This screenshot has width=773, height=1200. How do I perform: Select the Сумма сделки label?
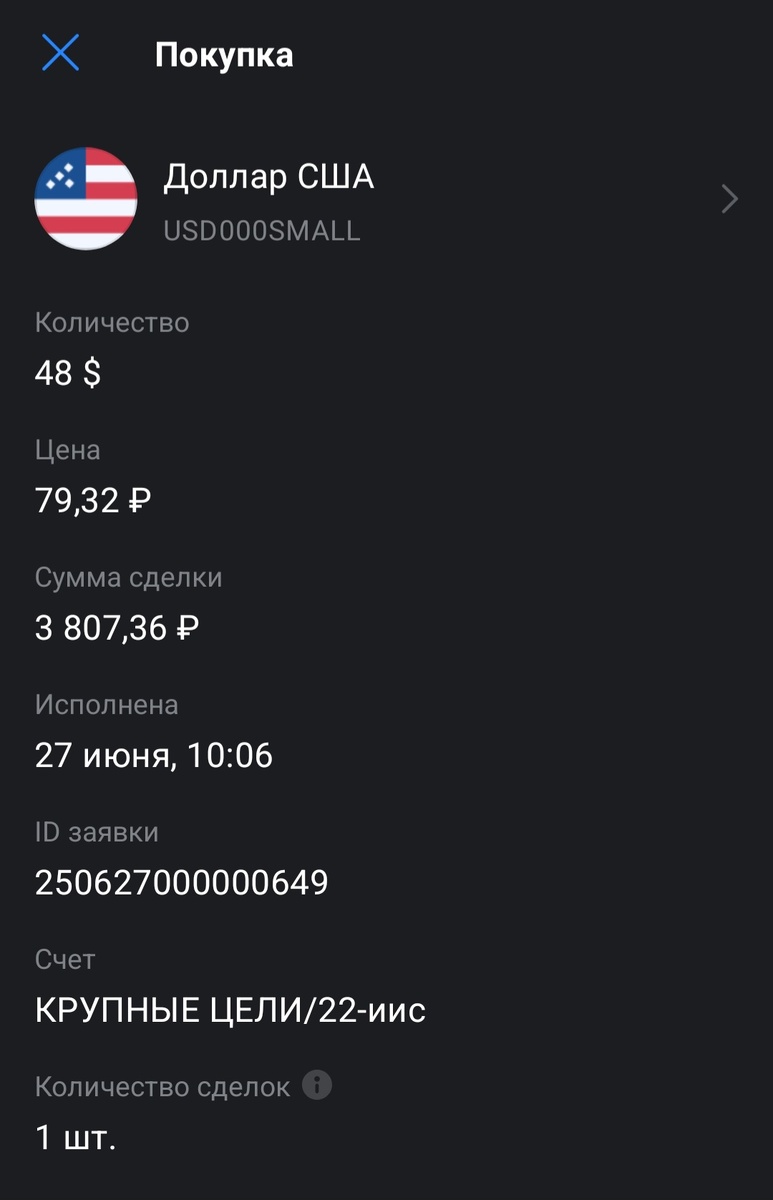coord(129,577)
